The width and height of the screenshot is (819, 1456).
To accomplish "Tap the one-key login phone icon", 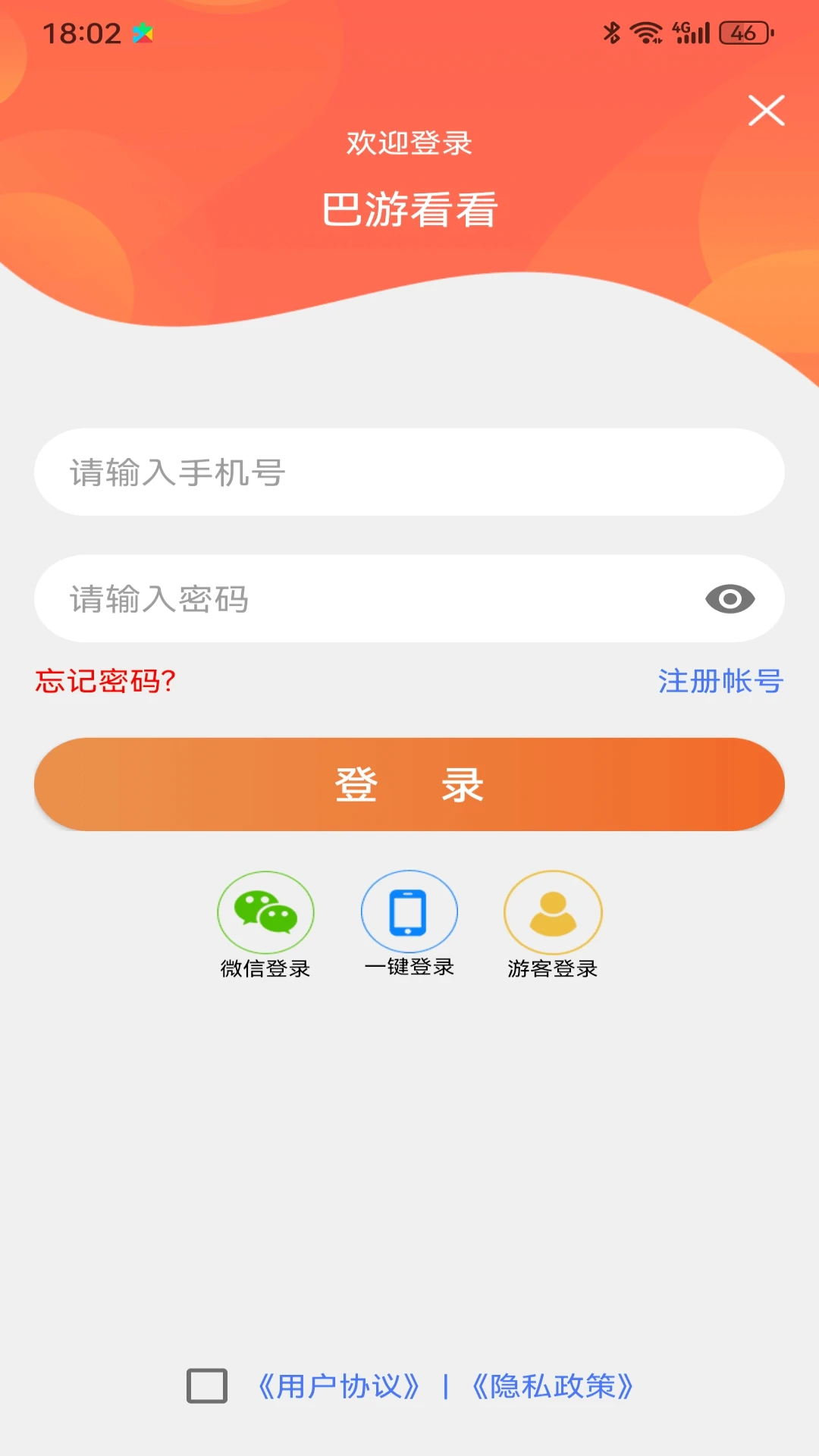I will (x=409, y=912).
